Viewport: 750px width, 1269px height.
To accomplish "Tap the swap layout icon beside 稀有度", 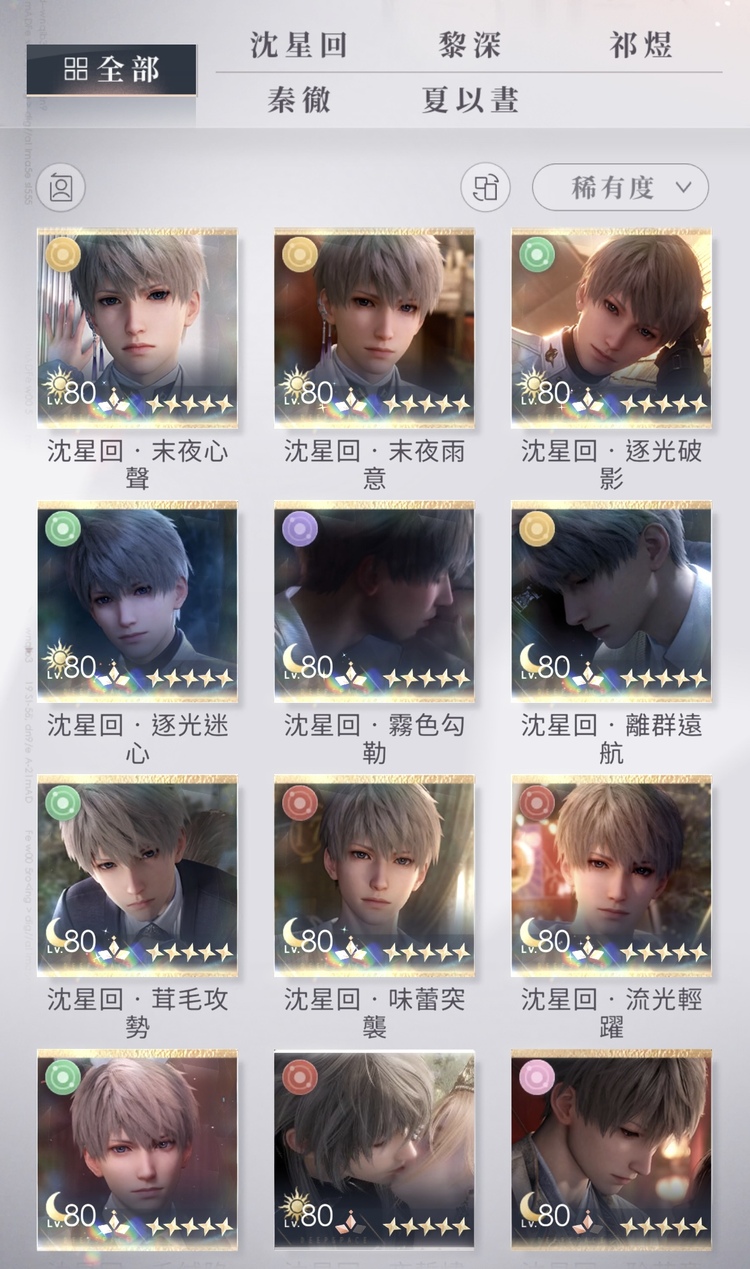I will click(486, 188).
